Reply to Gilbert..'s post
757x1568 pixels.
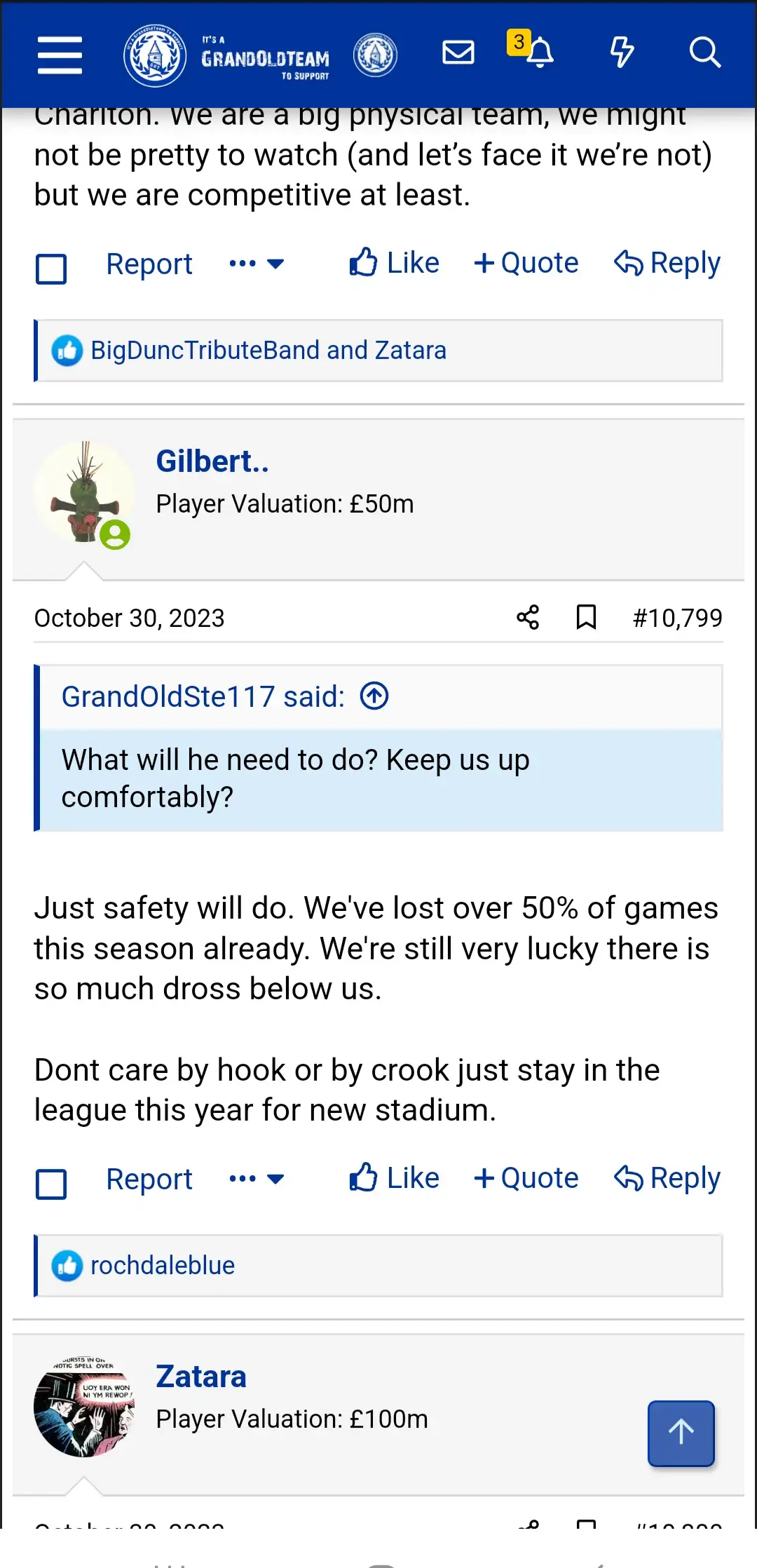click(x=667, y=1178)
